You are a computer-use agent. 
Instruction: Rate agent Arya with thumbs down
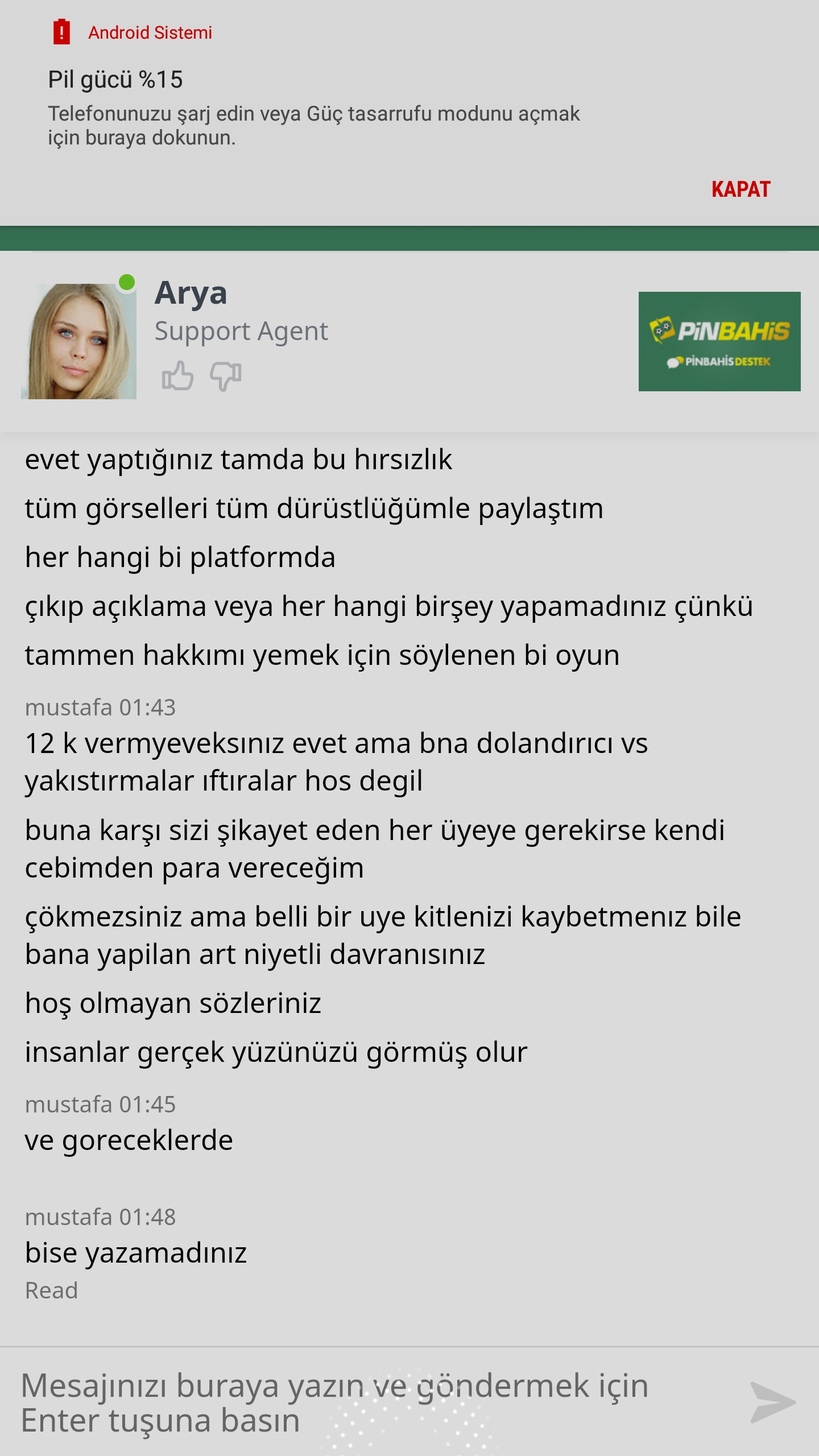click(226, 376)
